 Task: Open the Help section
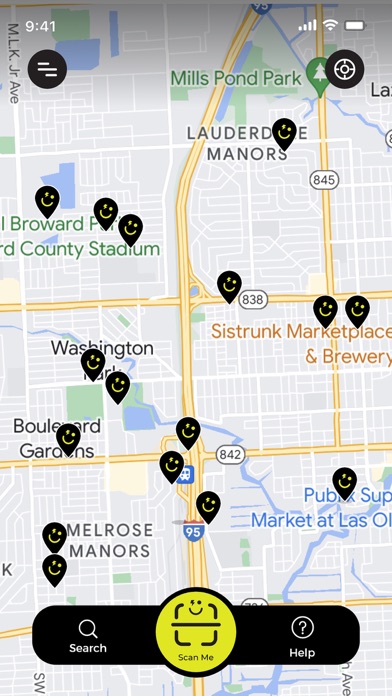(x=302, y=637)
